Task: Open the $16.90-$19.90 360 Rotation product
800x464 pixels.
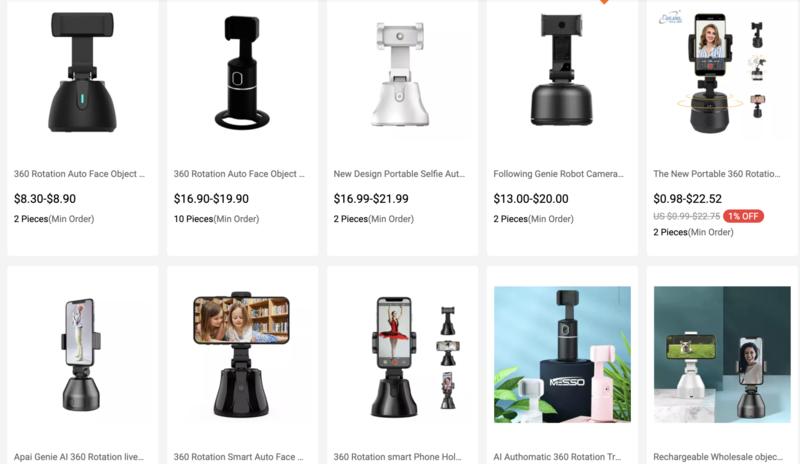Action: (240, 174)
